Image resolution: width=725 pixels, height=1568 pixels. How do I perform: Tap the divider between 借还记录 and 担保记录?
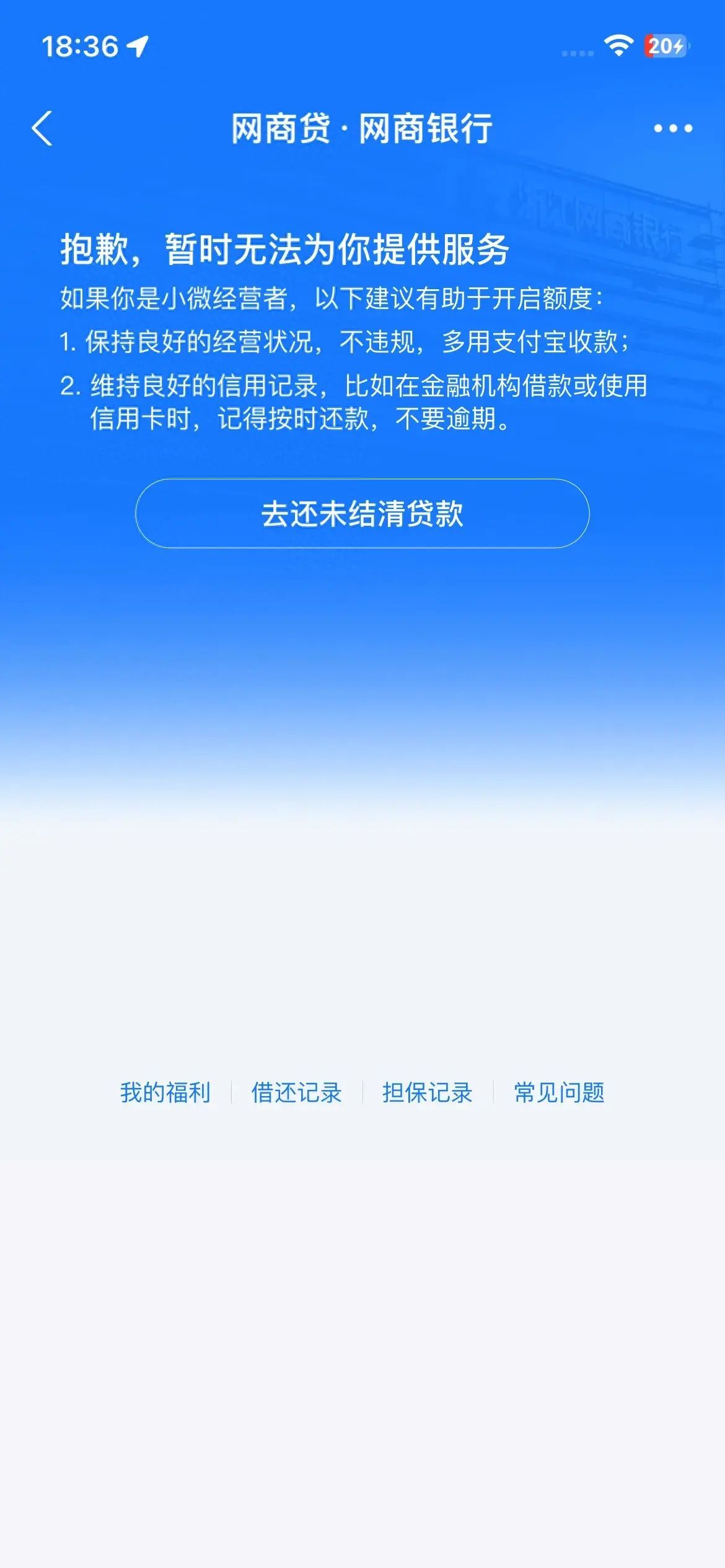[362, 1092]
